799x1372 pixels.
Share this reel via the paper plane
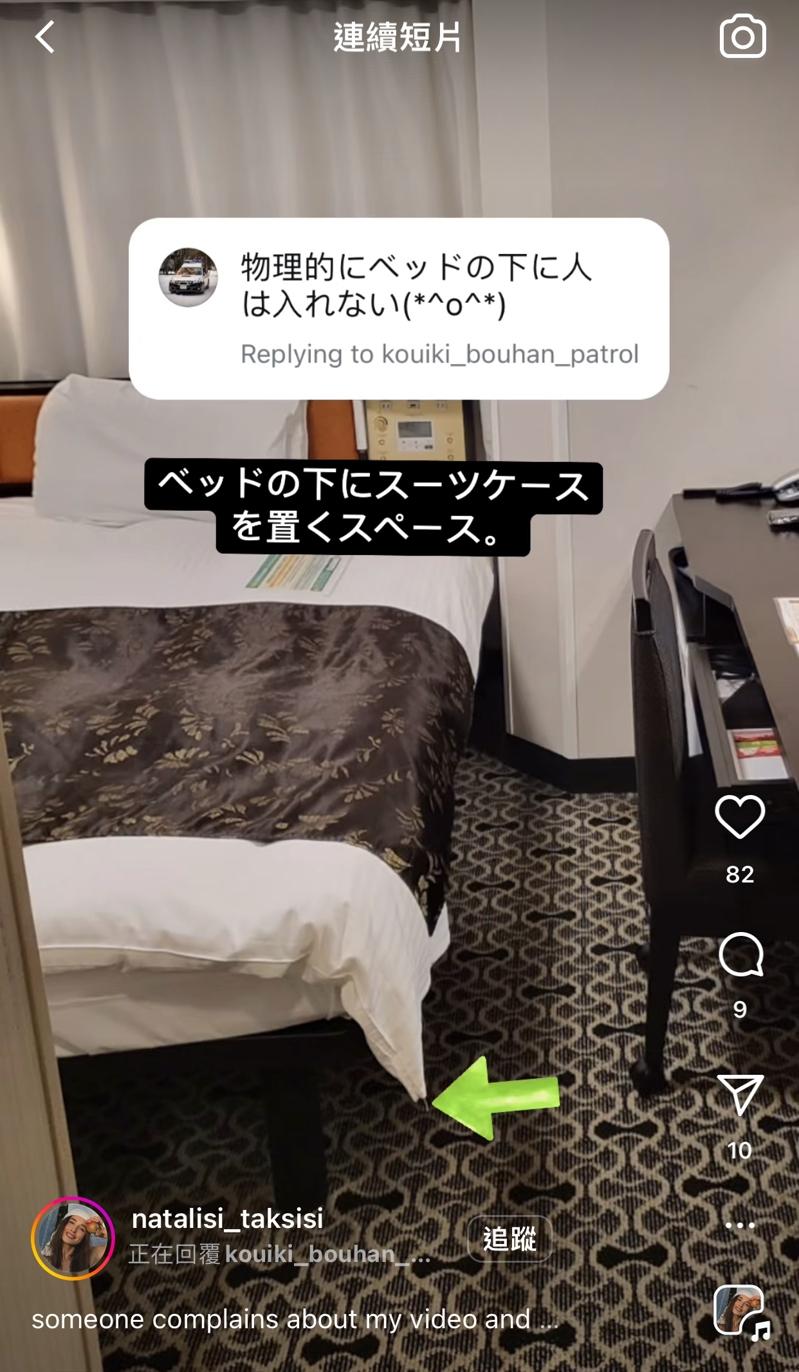[x=740, y=1095]
